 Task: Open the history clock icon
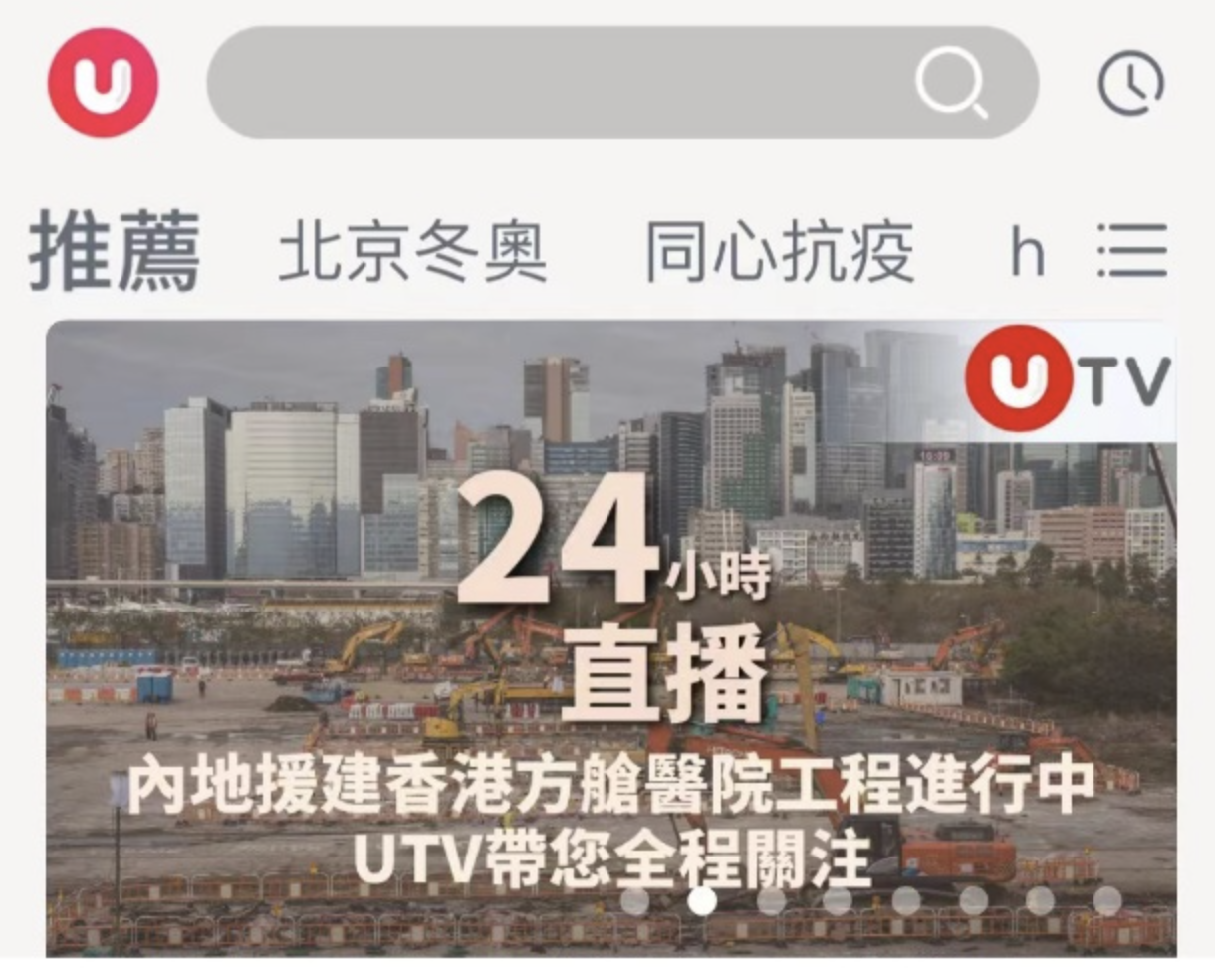pos(1130,83)
